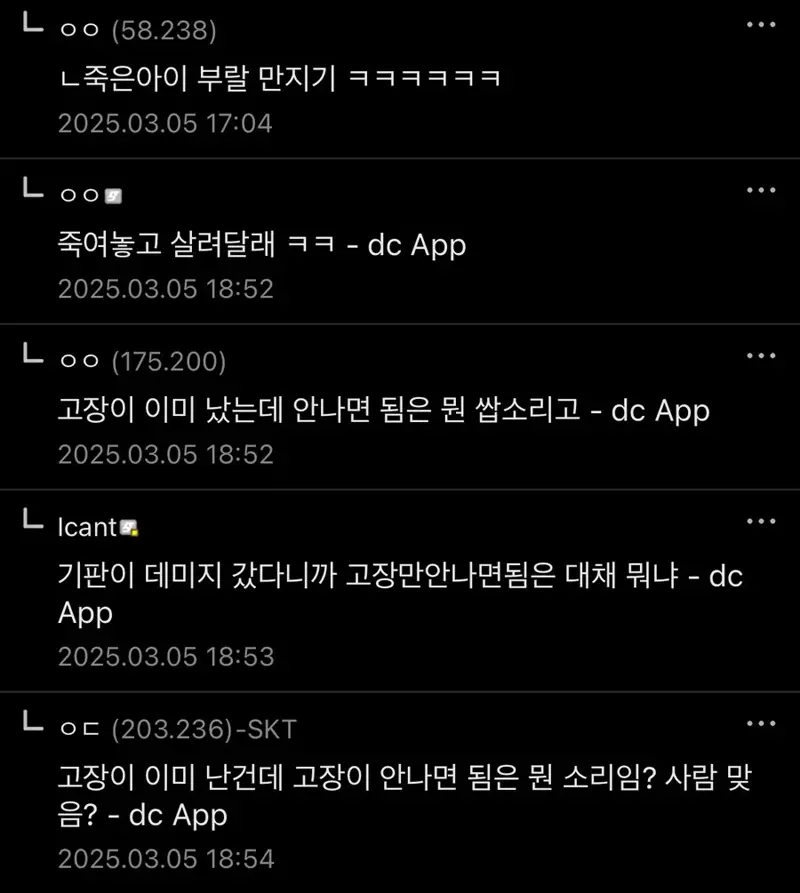Select the nickname Icant
This screenshot has height=893, width=800.
click(95, 527)
